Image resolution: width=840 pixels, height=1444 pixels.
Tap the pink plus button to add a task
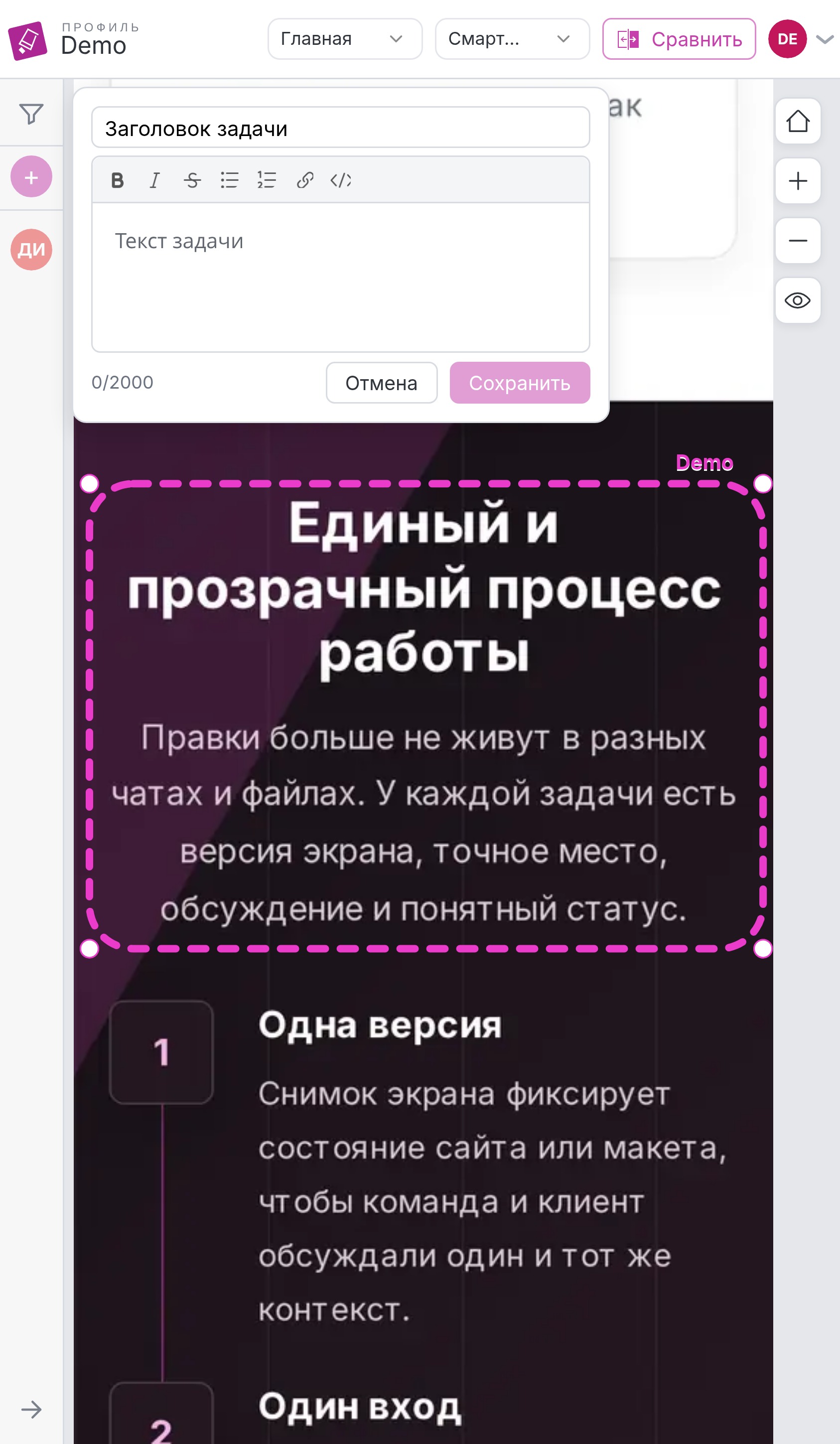31,176
